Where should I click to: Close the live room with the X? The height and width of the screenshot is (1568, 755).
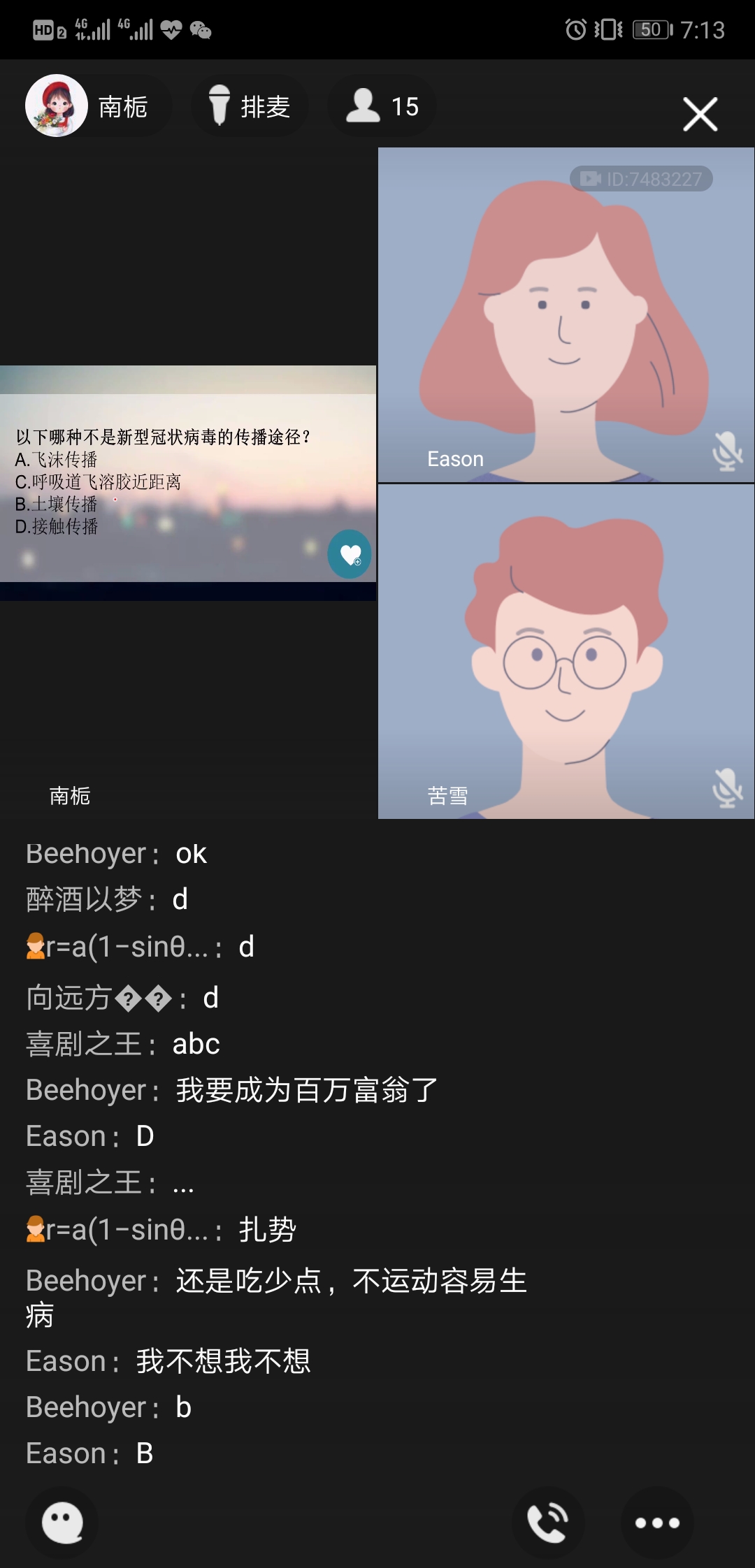[x=700, y=114]
